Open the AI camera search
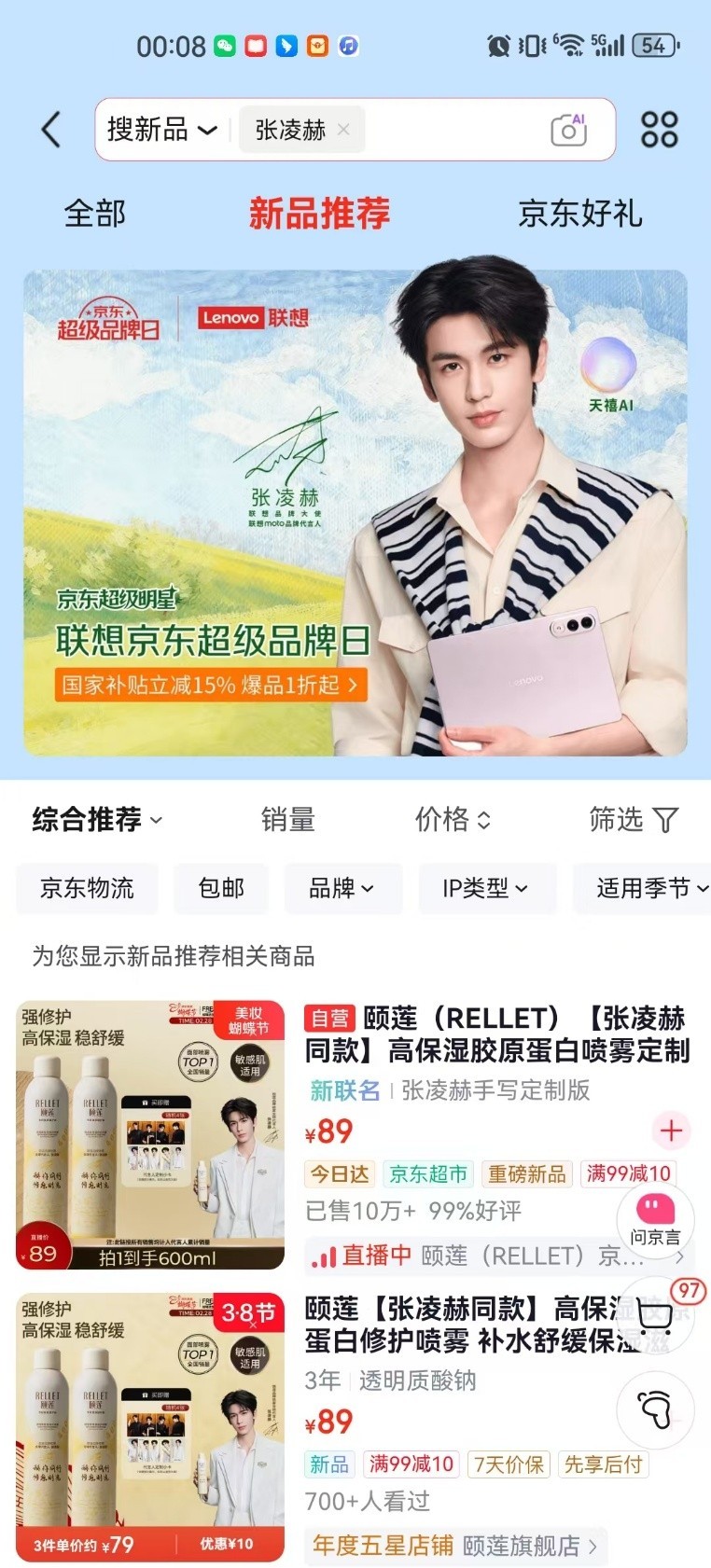The image size is (711, 1568). (x=568, y=130)
